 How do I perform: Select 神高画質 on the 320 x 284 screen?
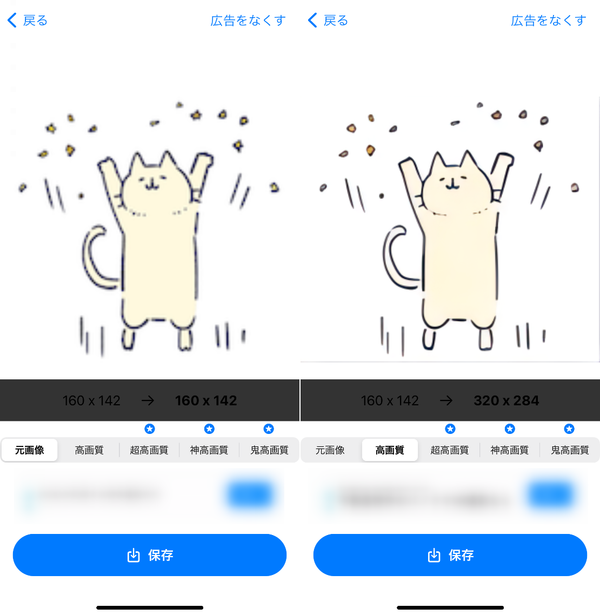[x=510, y=450]
